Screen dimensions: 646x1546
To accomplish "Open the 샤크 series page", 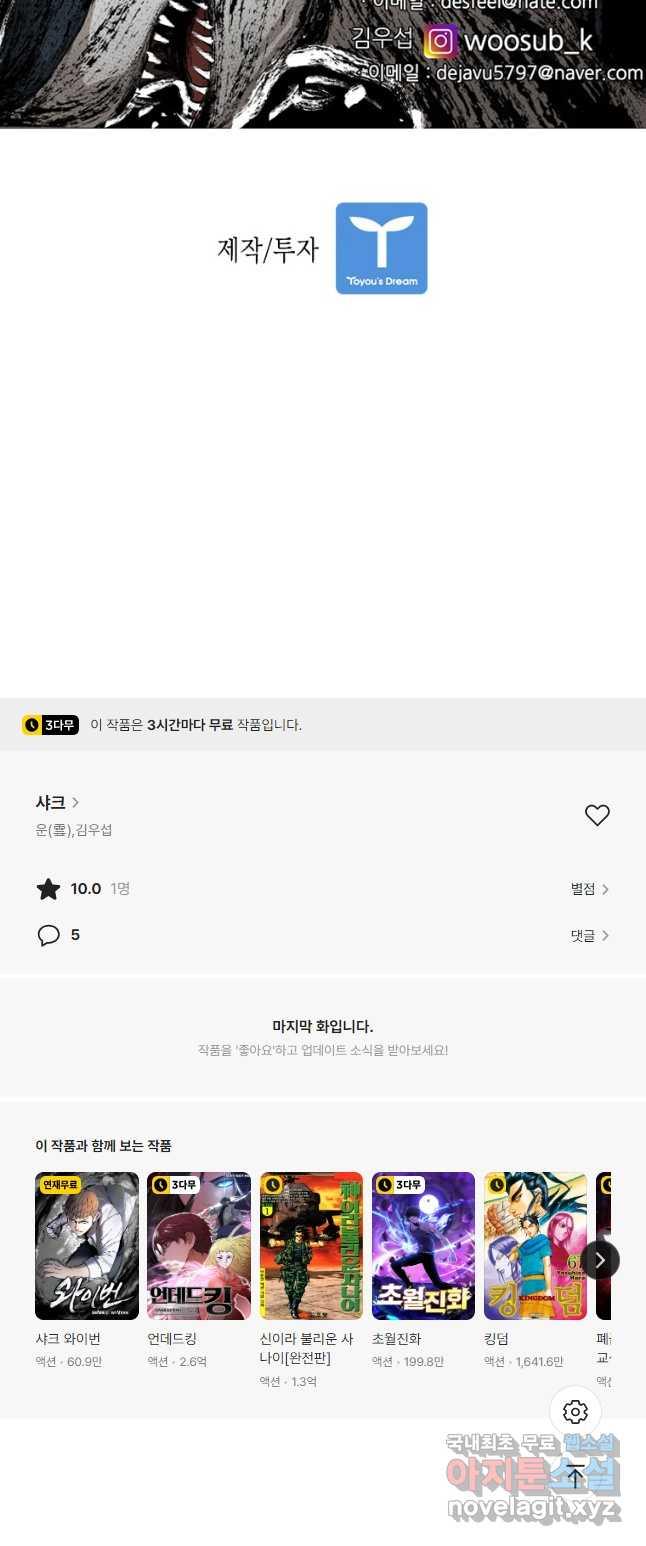I will pyautogui.click(x=57, y=802).
